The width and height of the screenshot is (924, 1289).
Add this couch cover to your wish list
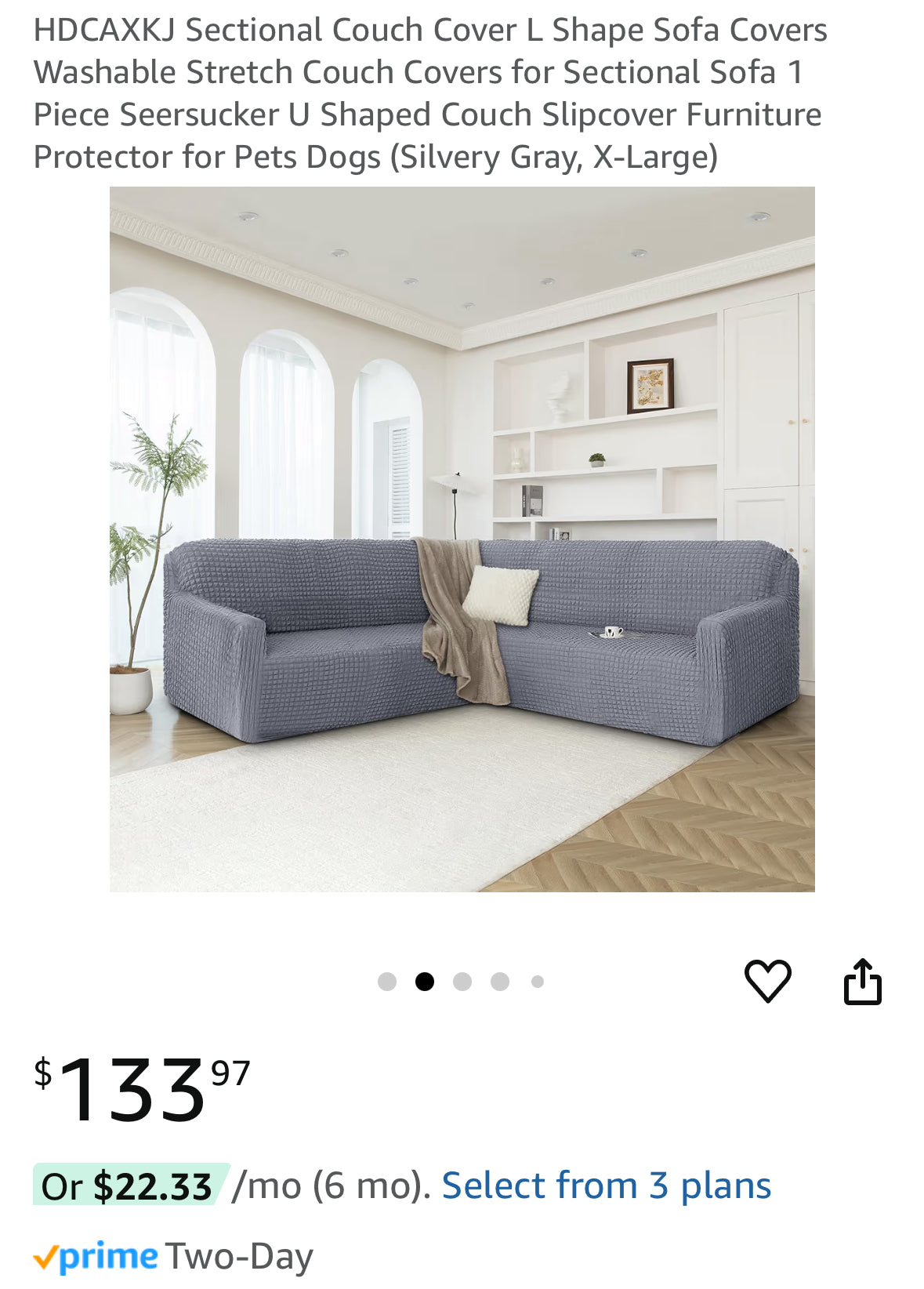pos(767,980)
